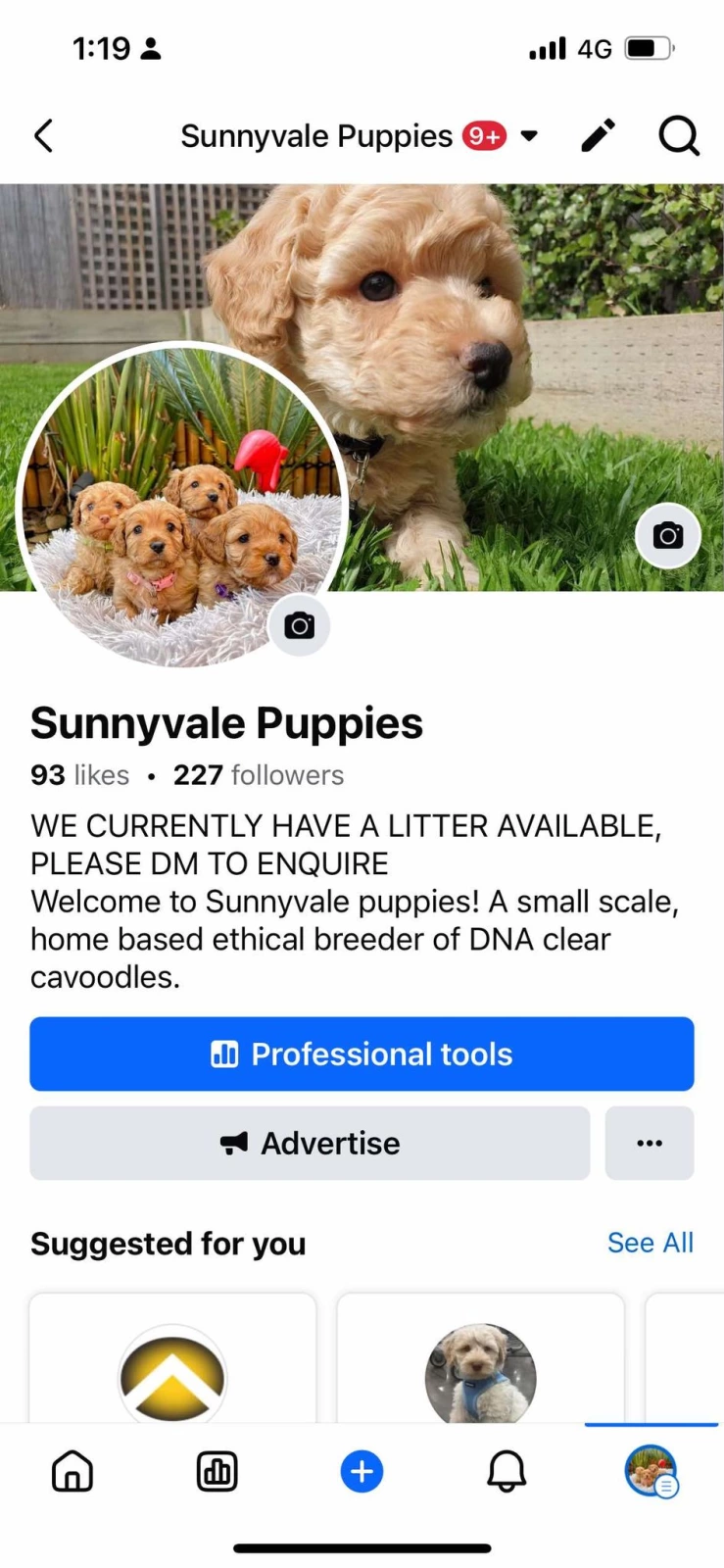Screen dimensions: 724x1568
Task: Change the cover photo via the camera icon
Action: 668,535
